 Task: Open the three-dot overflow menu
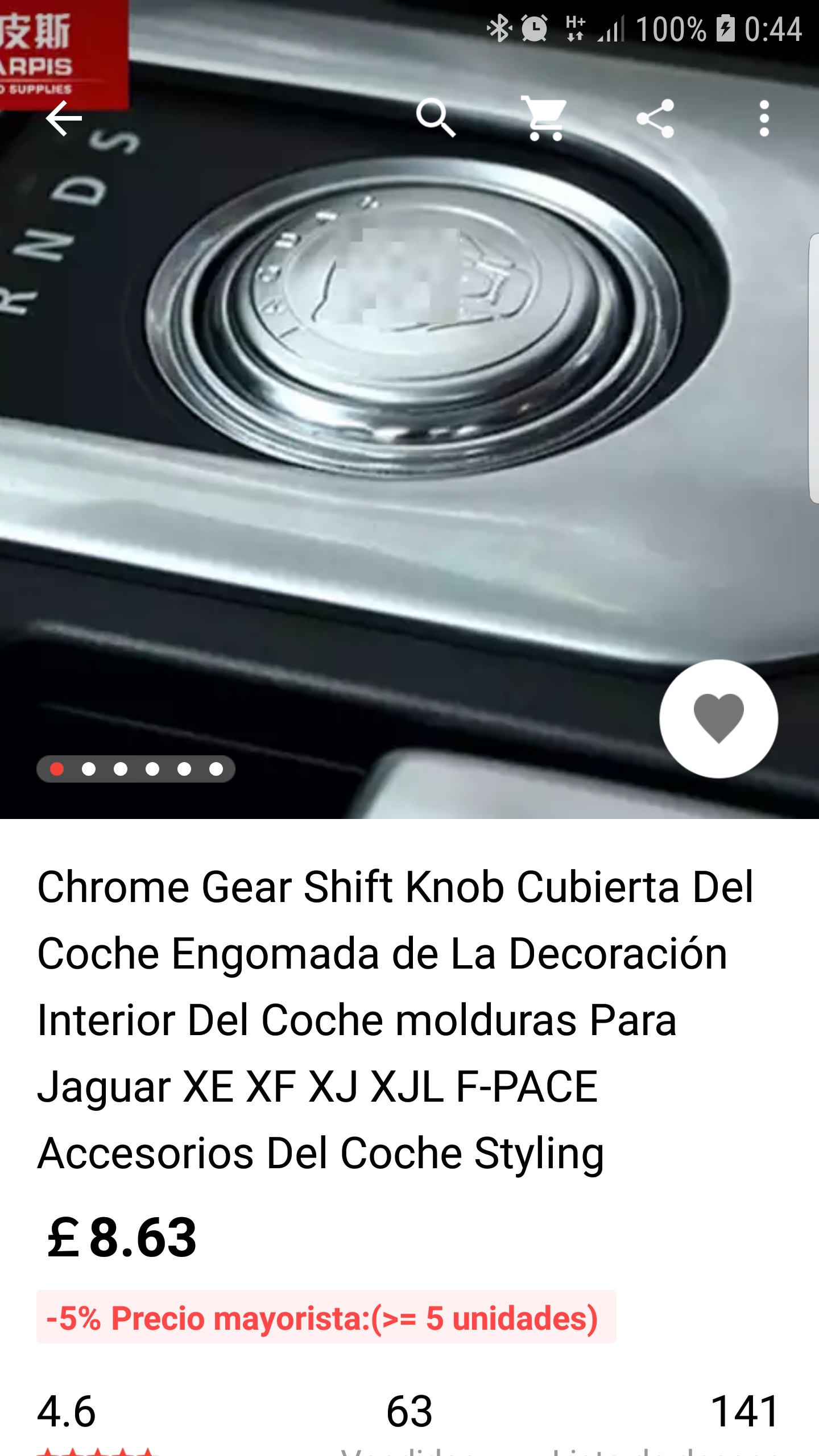click(764, 118)
